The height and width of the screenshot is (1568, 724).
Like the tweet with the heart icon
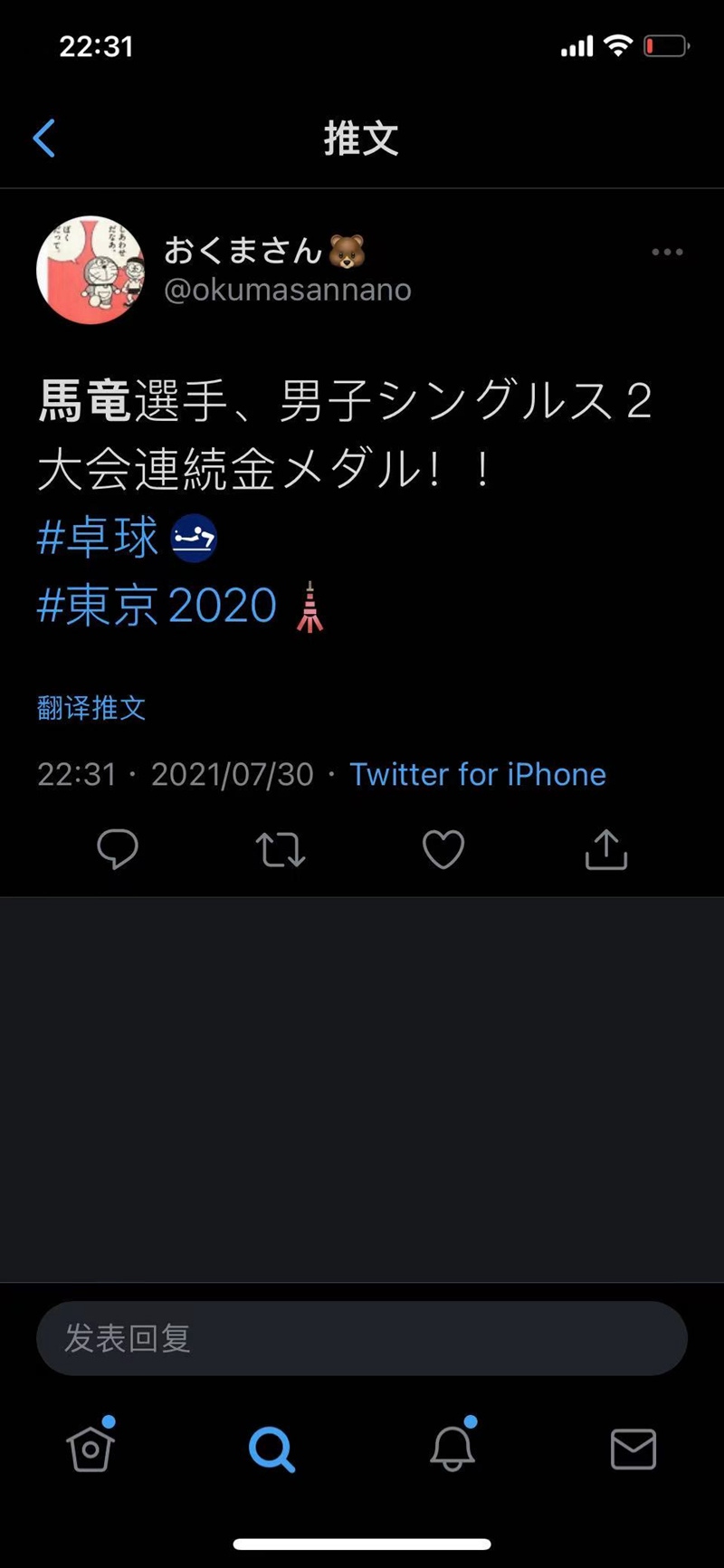click(x=443, y=849)
